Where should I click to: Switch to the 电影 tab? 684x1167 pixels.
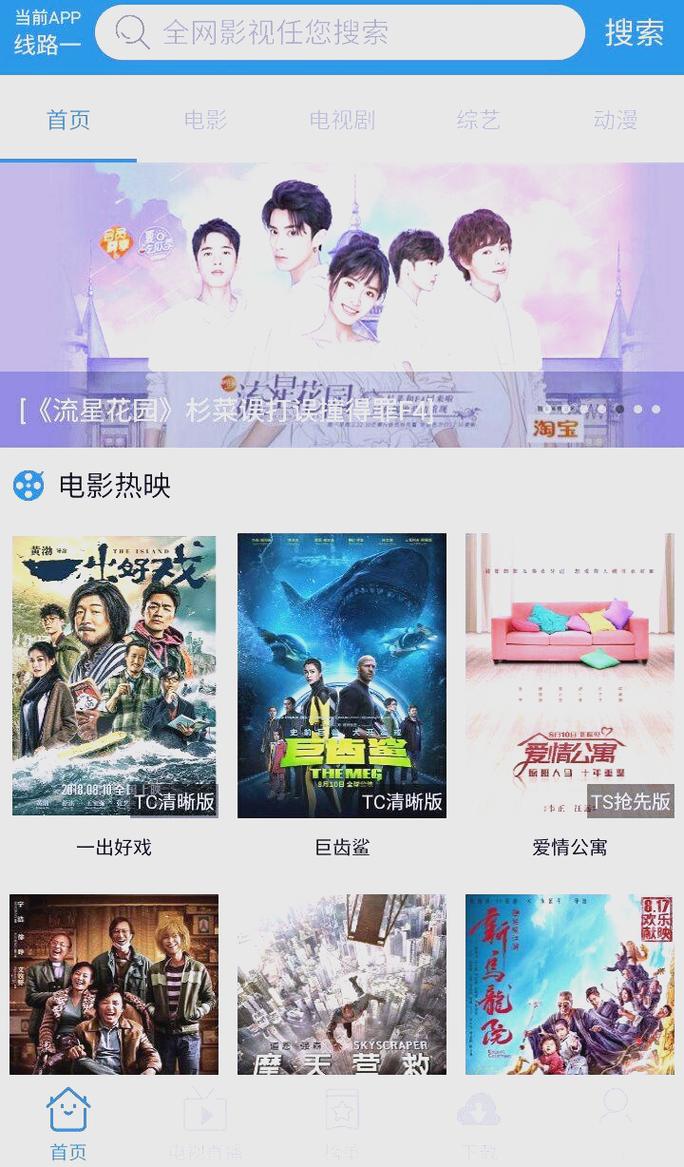[x=205, y=121]
